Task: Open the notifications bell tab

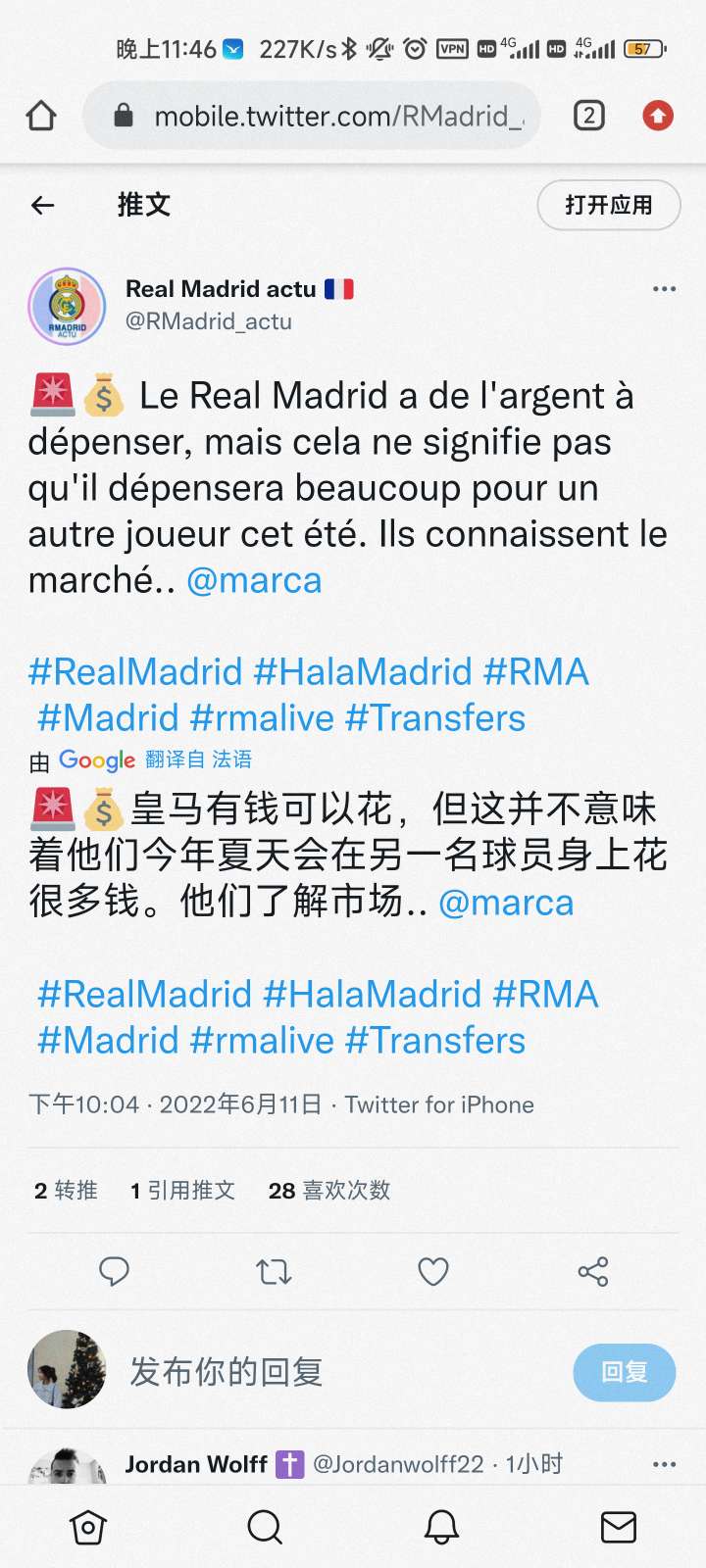Action: tap(441, 1526)
